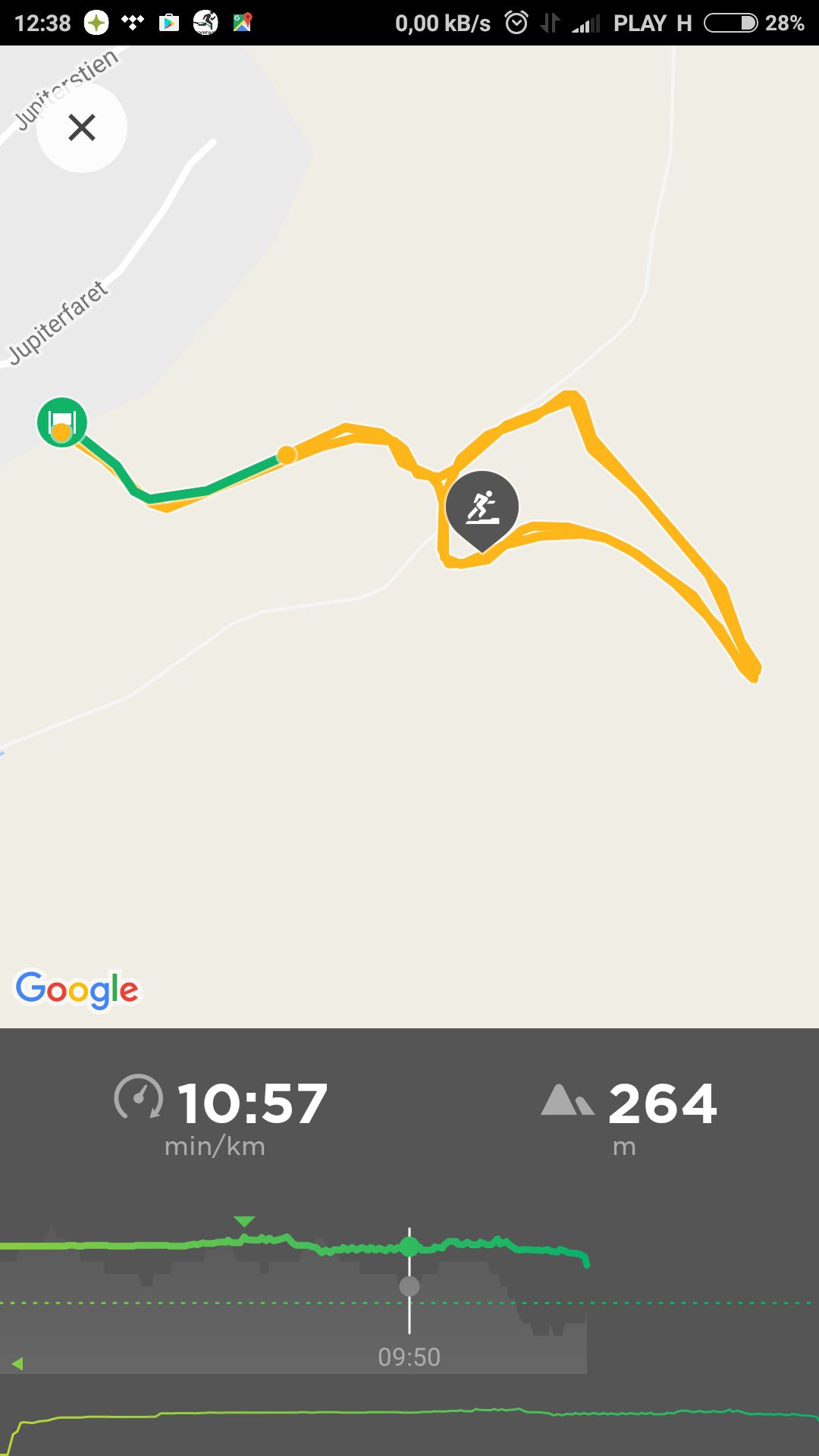Viewport: 819px width, 1456px height.
Task: Close the map view
Action: [82, 127]
